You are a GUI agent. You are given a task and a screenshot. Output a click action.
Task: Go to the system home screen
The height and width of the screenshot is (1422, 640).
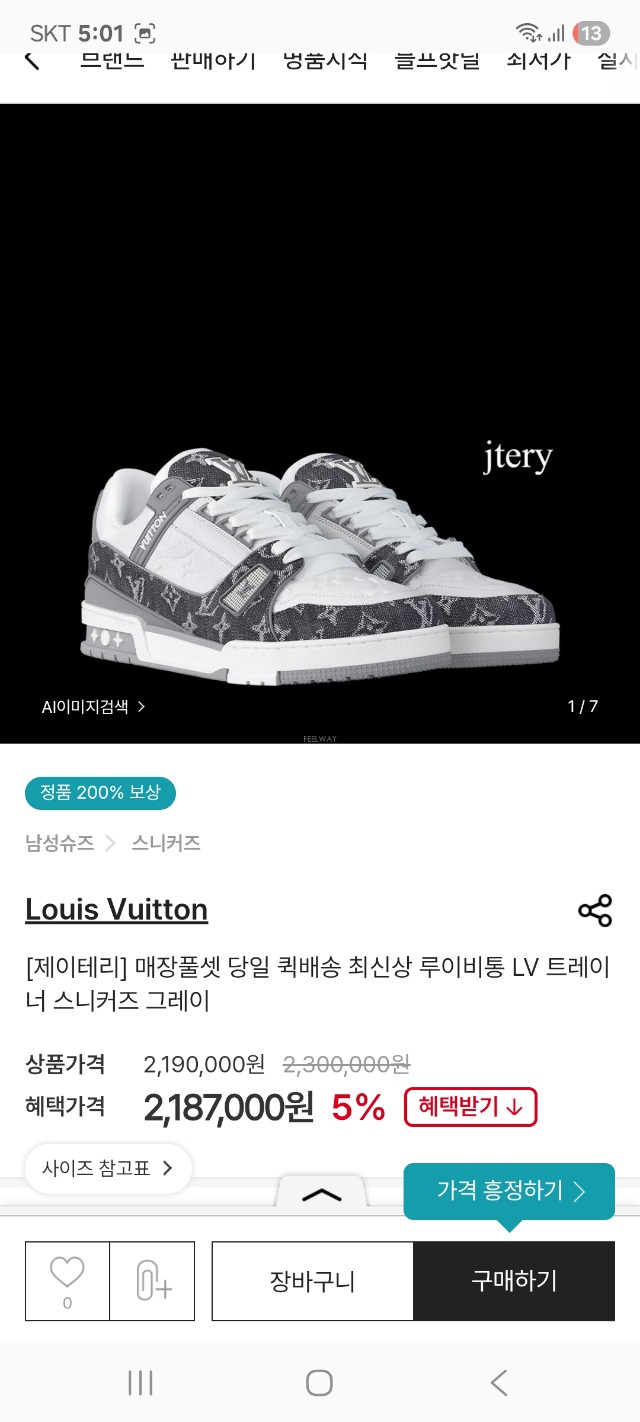pos(319,1383)
